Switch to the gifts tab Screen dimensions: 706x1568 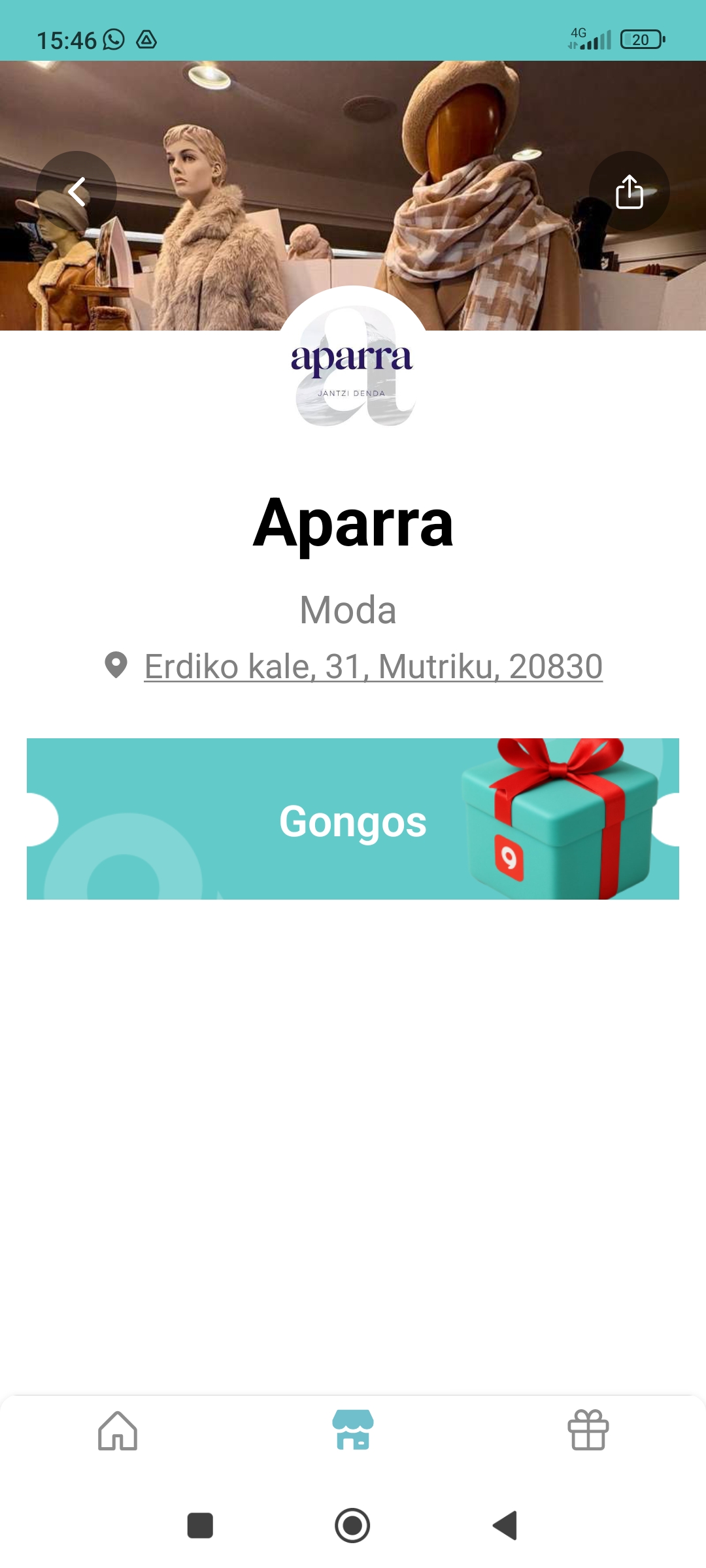pos(588,1431)
